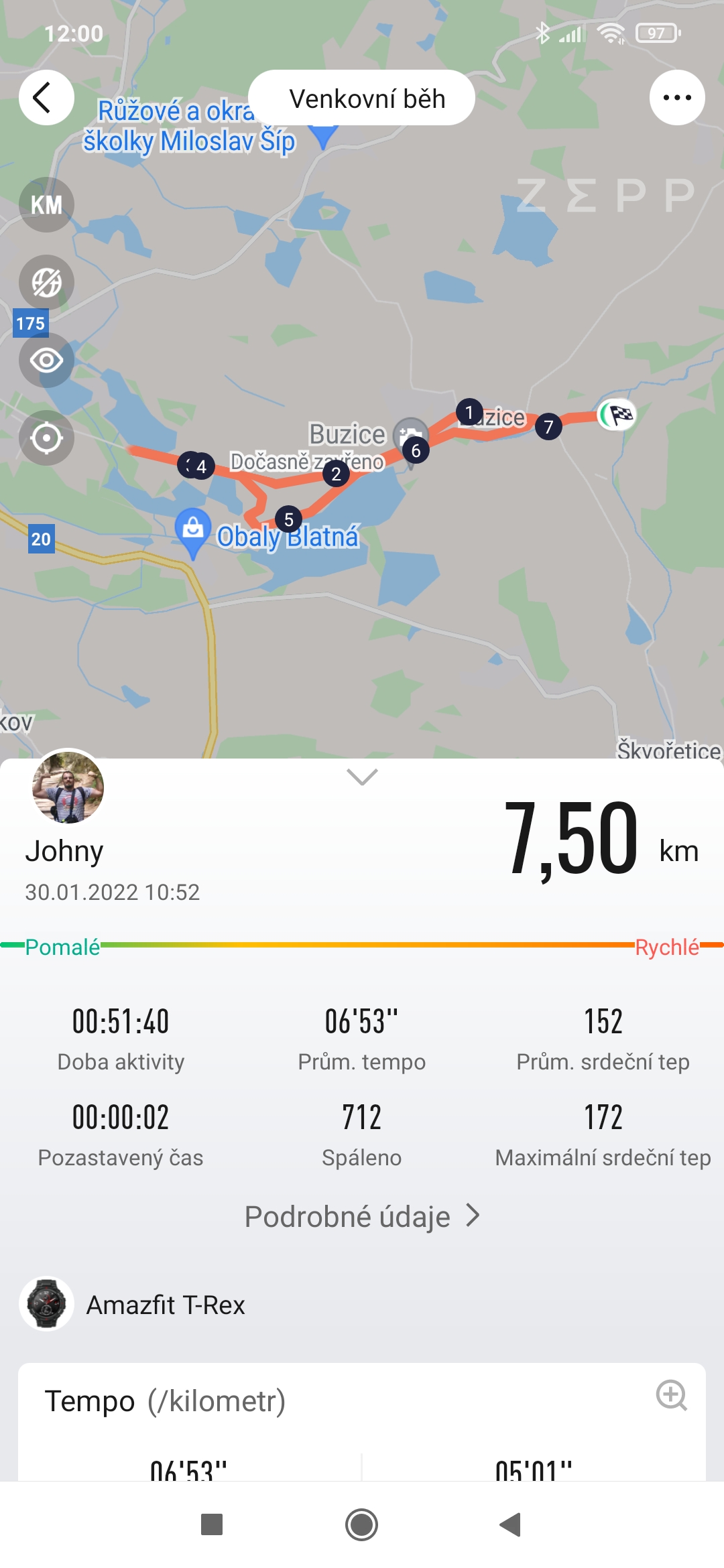Open Podrobné údaje detailed data
The height and width of the screenshot is (1568, 724).
click(362, 1216)
